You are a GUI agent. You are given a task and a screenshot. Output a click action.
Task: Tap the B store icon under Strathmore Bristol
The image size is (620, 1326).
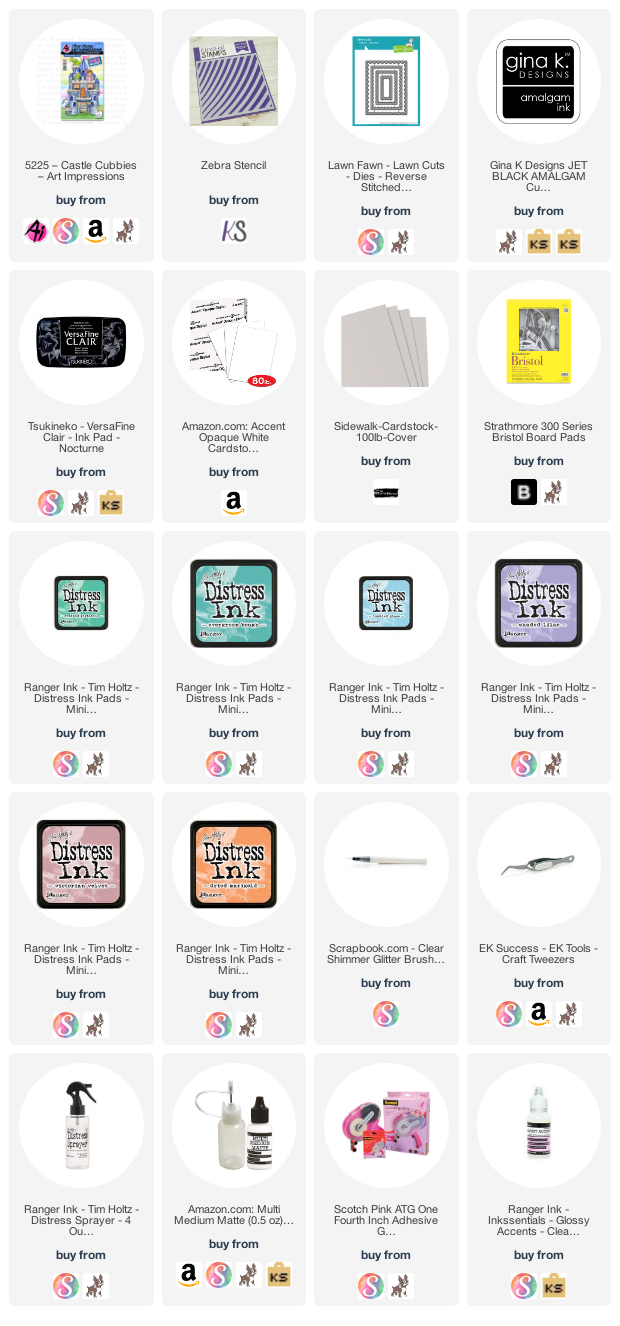[x=524, y=492]
